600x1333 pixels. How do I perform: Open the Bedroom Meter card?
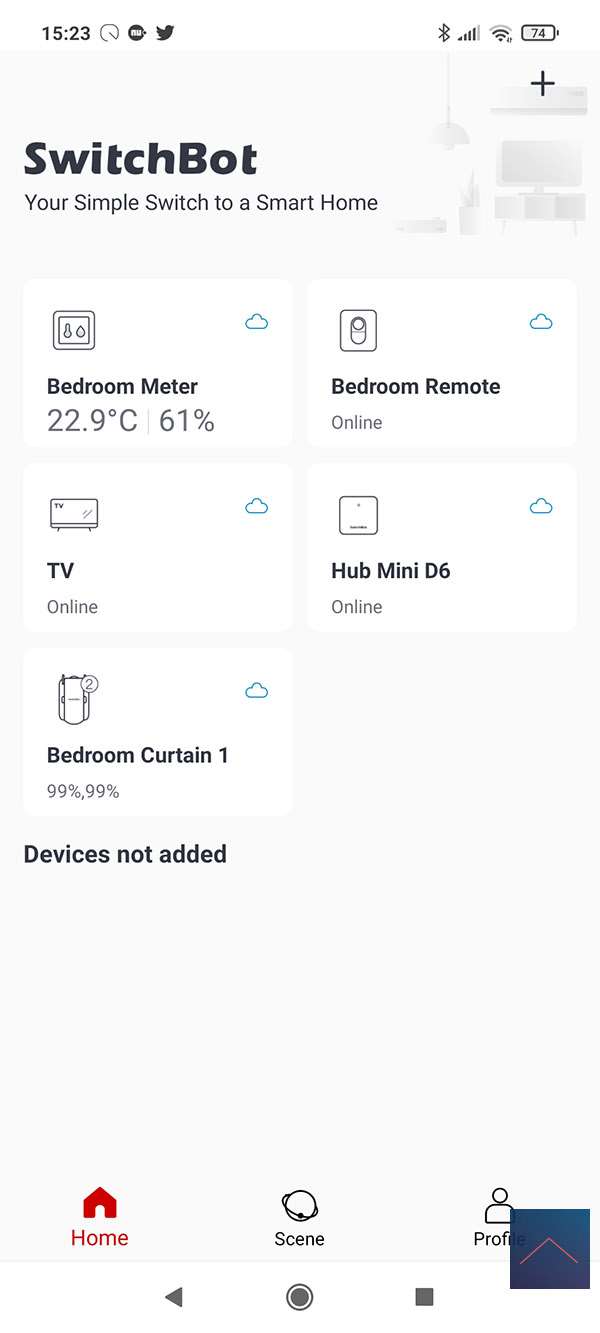158,363
